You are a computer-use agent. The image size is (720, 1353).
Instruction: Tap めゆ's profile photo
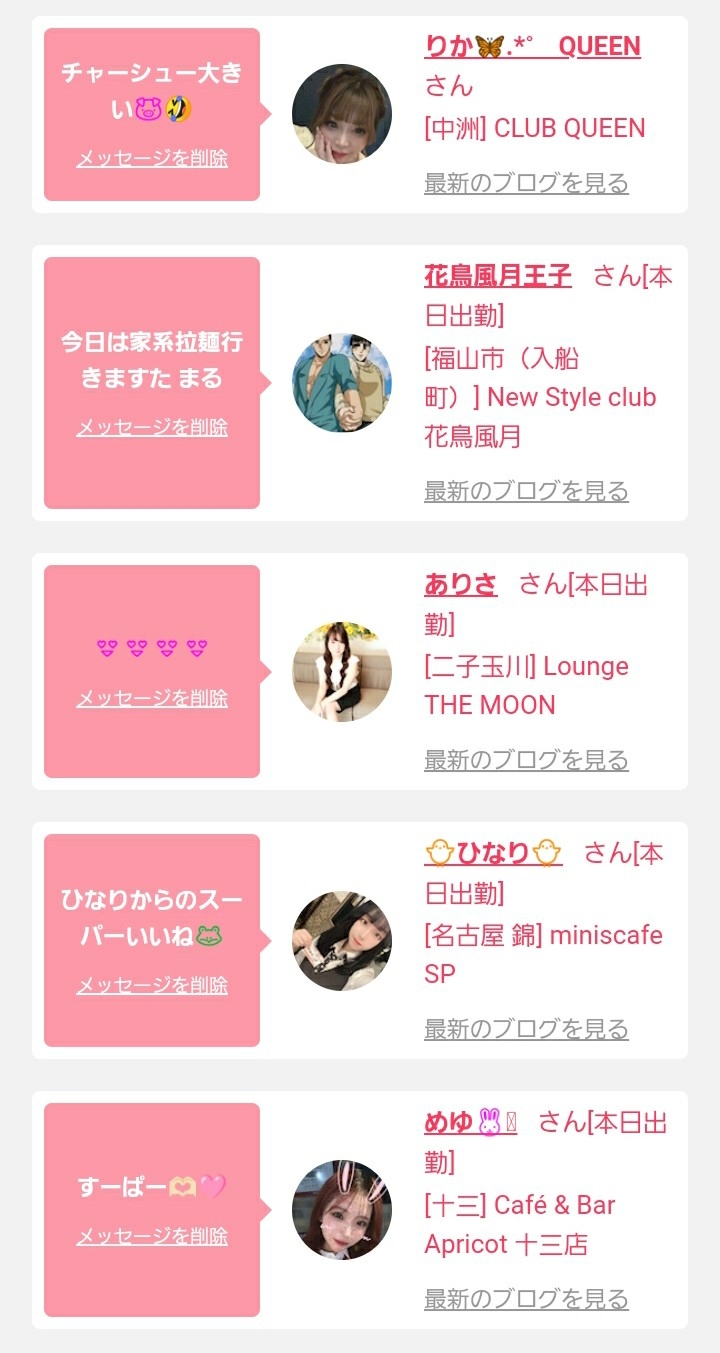[342, 1210]
